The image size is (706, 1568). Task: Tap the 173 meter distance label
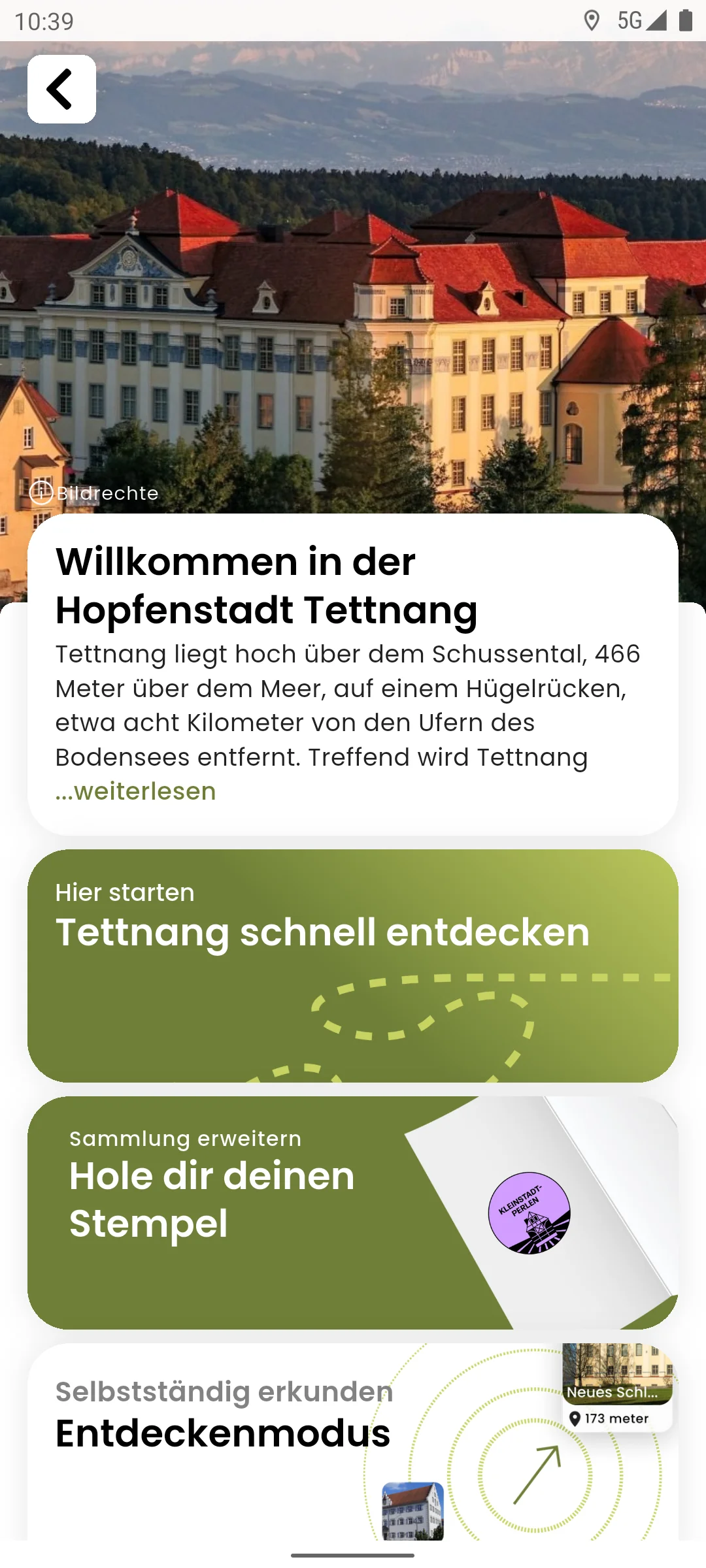[x=616, y=1418]
